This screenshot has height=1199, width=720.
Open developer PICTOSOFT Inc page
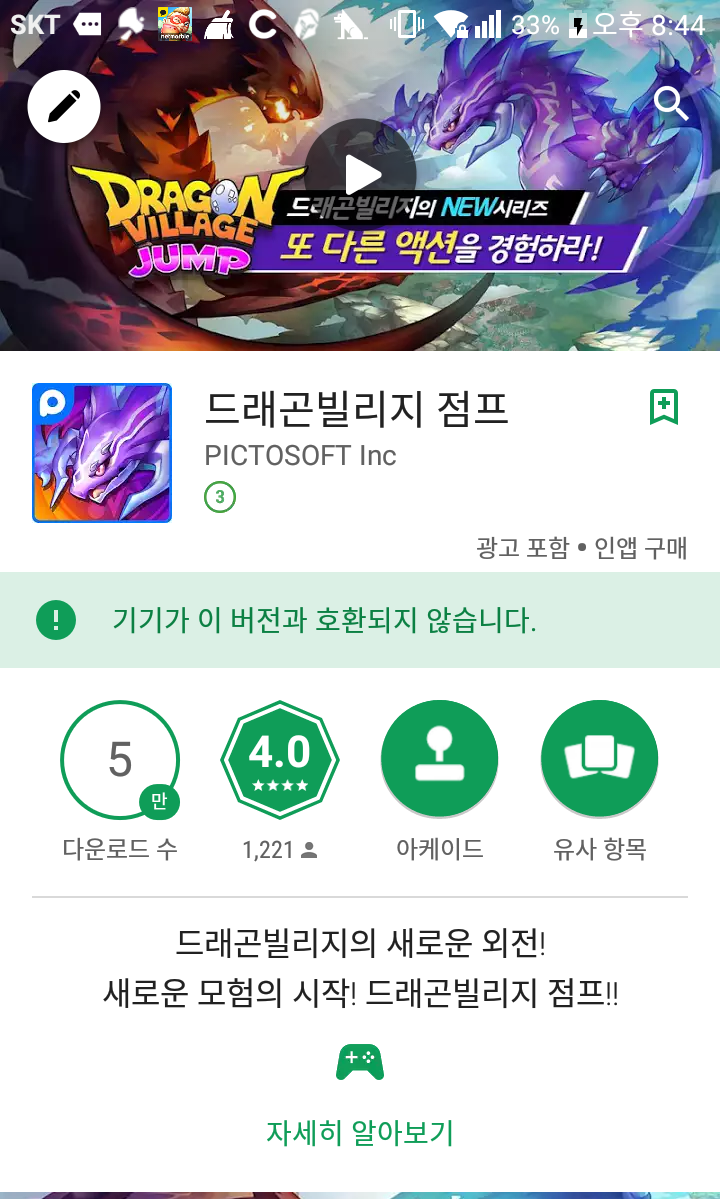(x=300, y=456)
